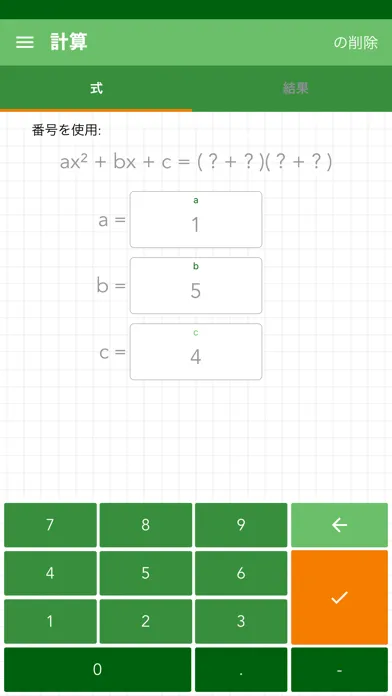Enter digit 7 on the keypad
392x696 pixels.
pos(50,525)
